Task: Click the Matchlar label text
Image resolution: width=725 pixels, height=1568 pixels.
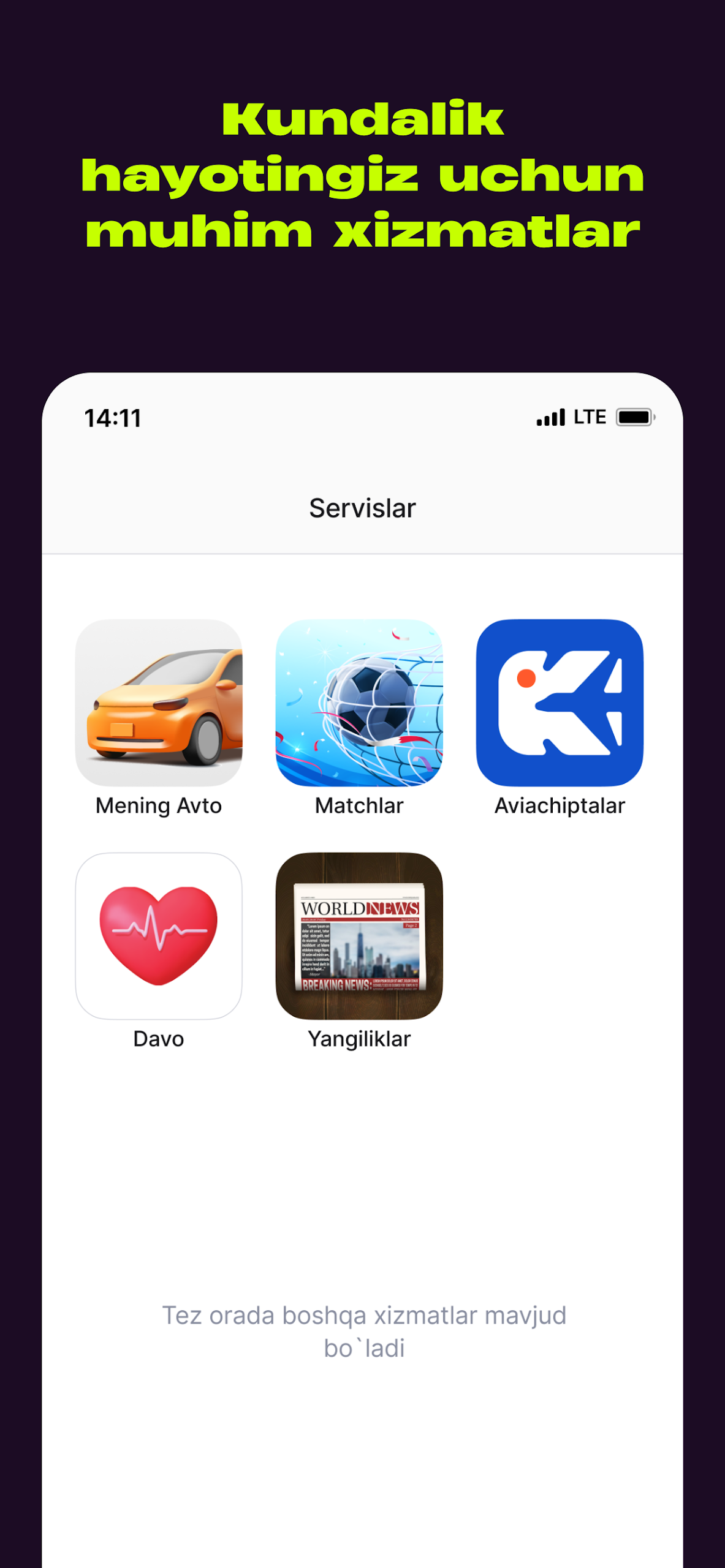Action: [x=359, y=805]
